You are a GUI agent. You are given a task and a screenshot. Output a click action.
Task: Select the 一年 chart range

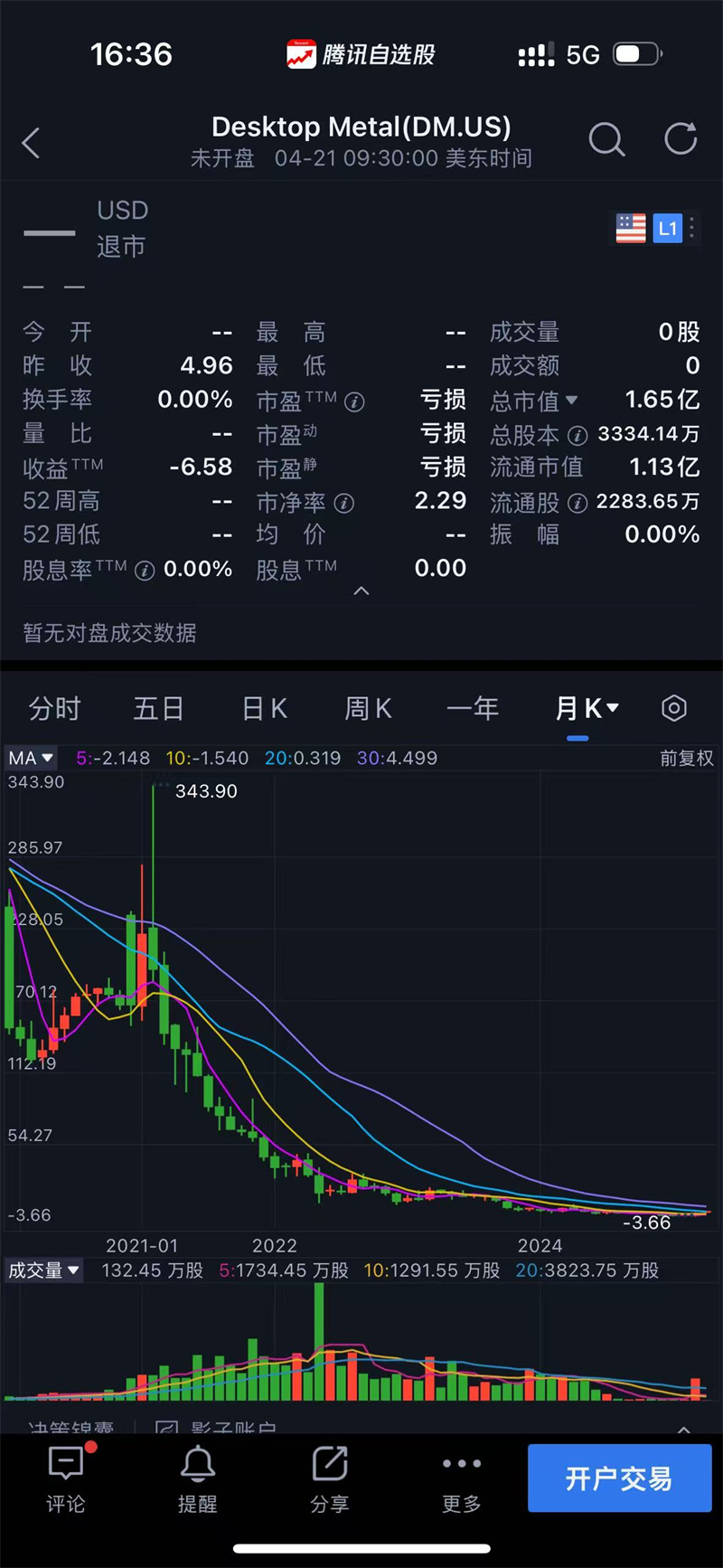point(473,709)
